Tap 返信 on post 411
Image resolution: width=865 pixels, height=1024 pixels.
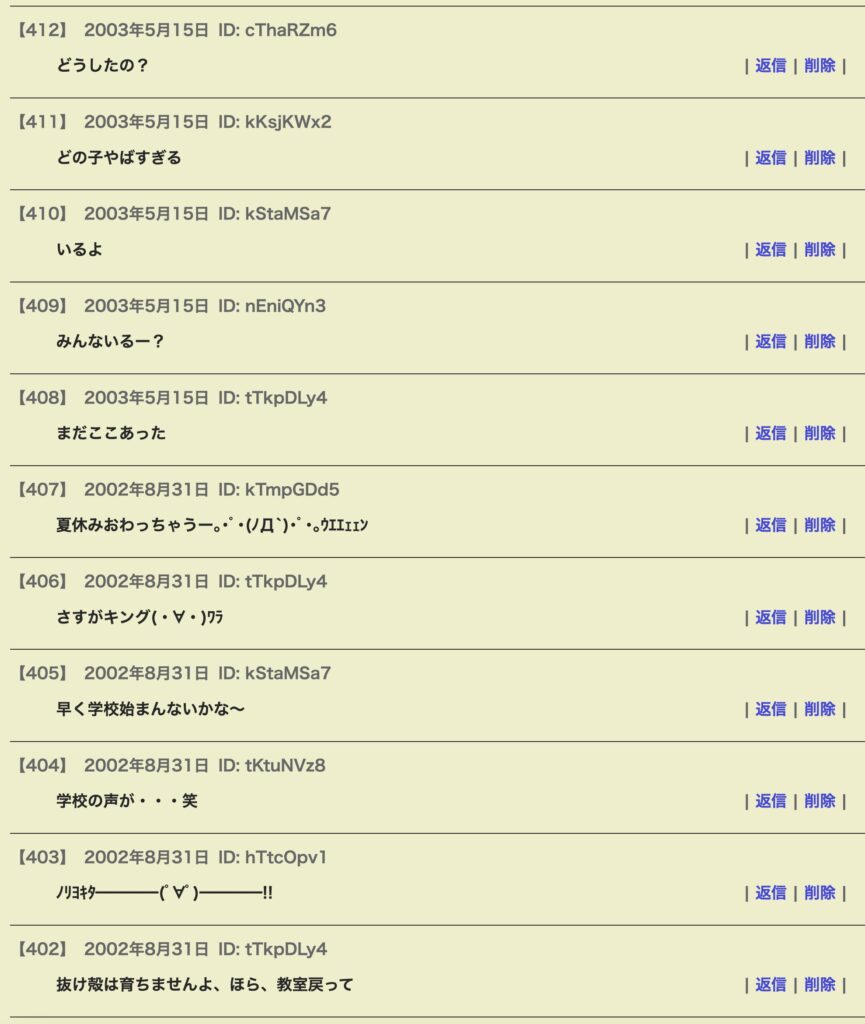[x=770, y=158]
